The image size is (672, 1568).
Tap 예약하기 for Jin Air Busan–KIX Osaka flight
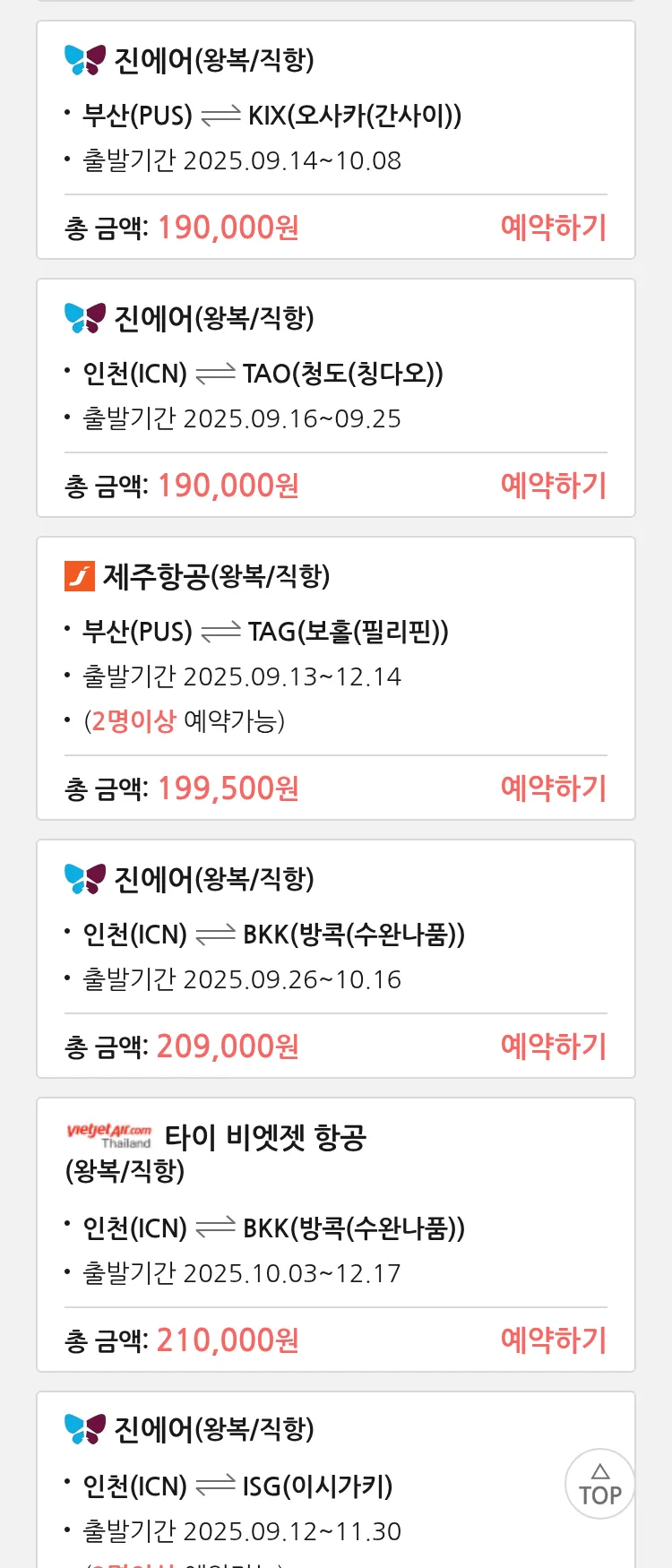pos(553,228)
